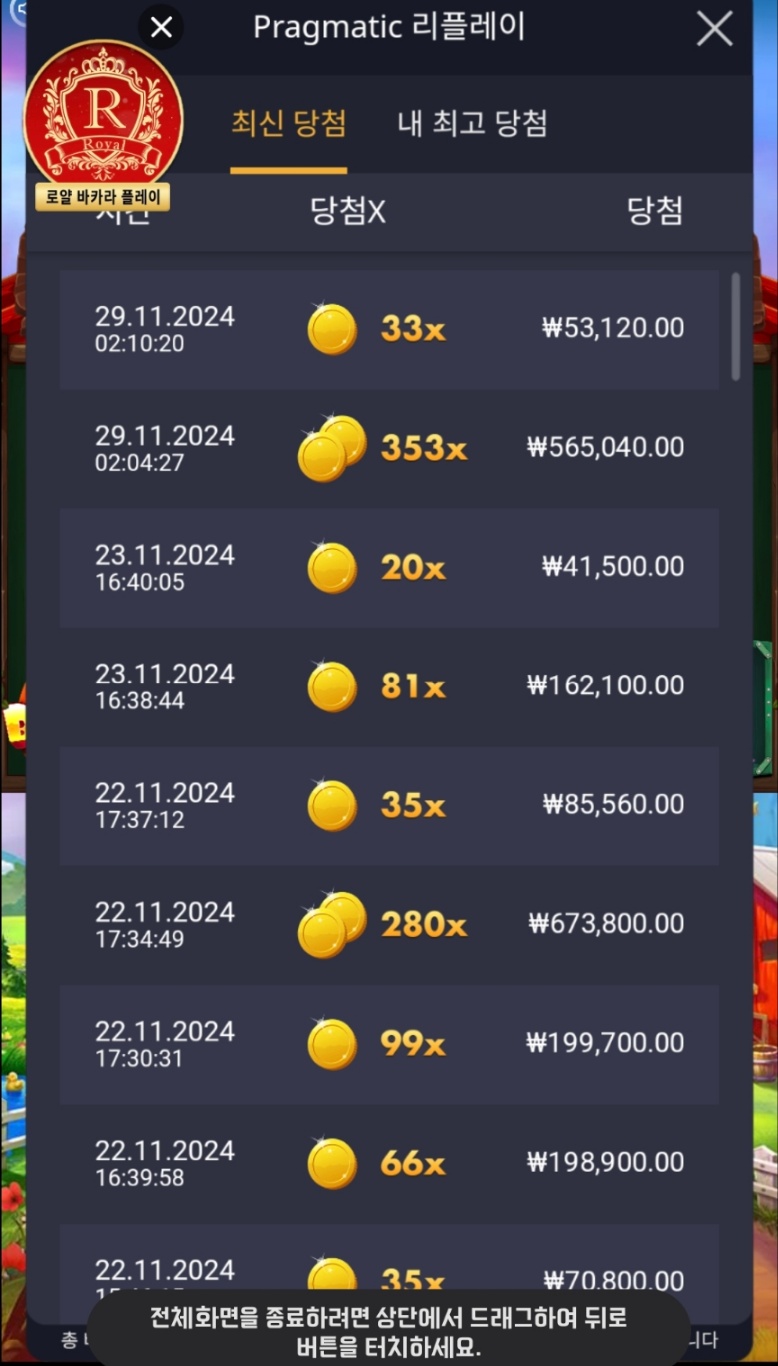Open replay of 20x win ₩41,500.00
Screen dimensions: 778x1366
[x=389, y=567]
